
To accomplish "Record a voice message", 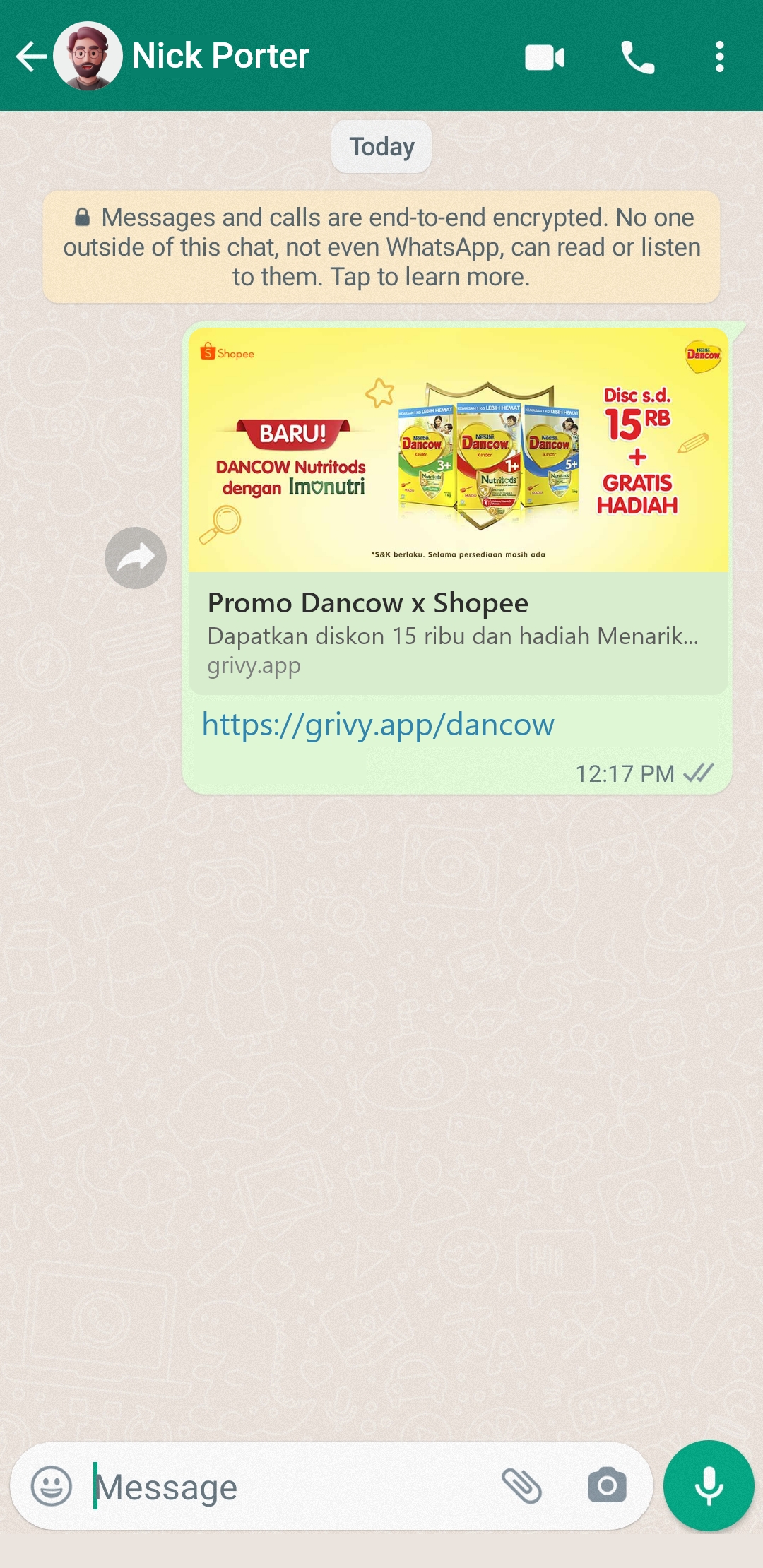I will point(709,1486).
